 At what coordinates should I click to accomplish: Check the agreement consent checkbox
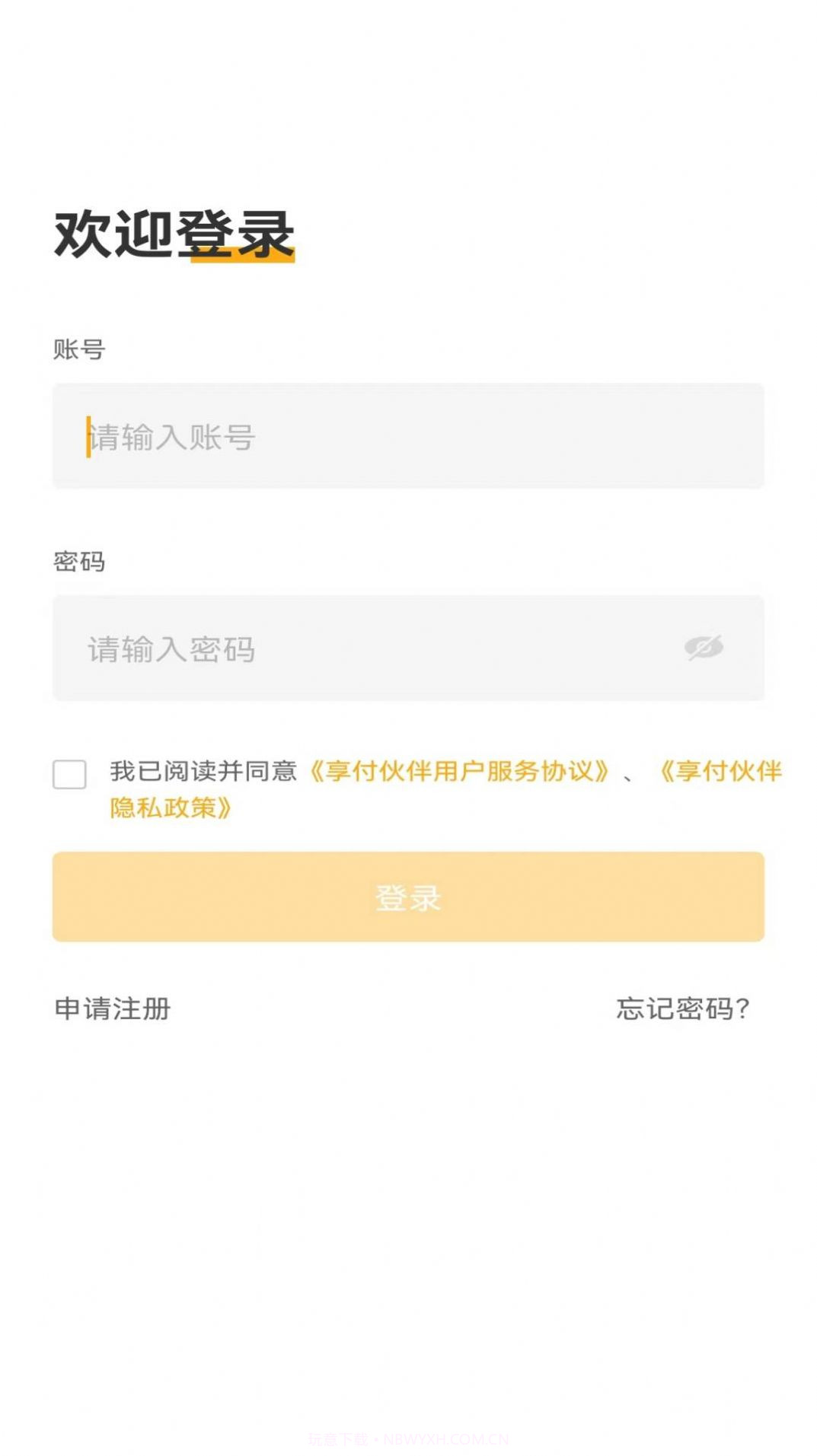click(x=69, y=773)
